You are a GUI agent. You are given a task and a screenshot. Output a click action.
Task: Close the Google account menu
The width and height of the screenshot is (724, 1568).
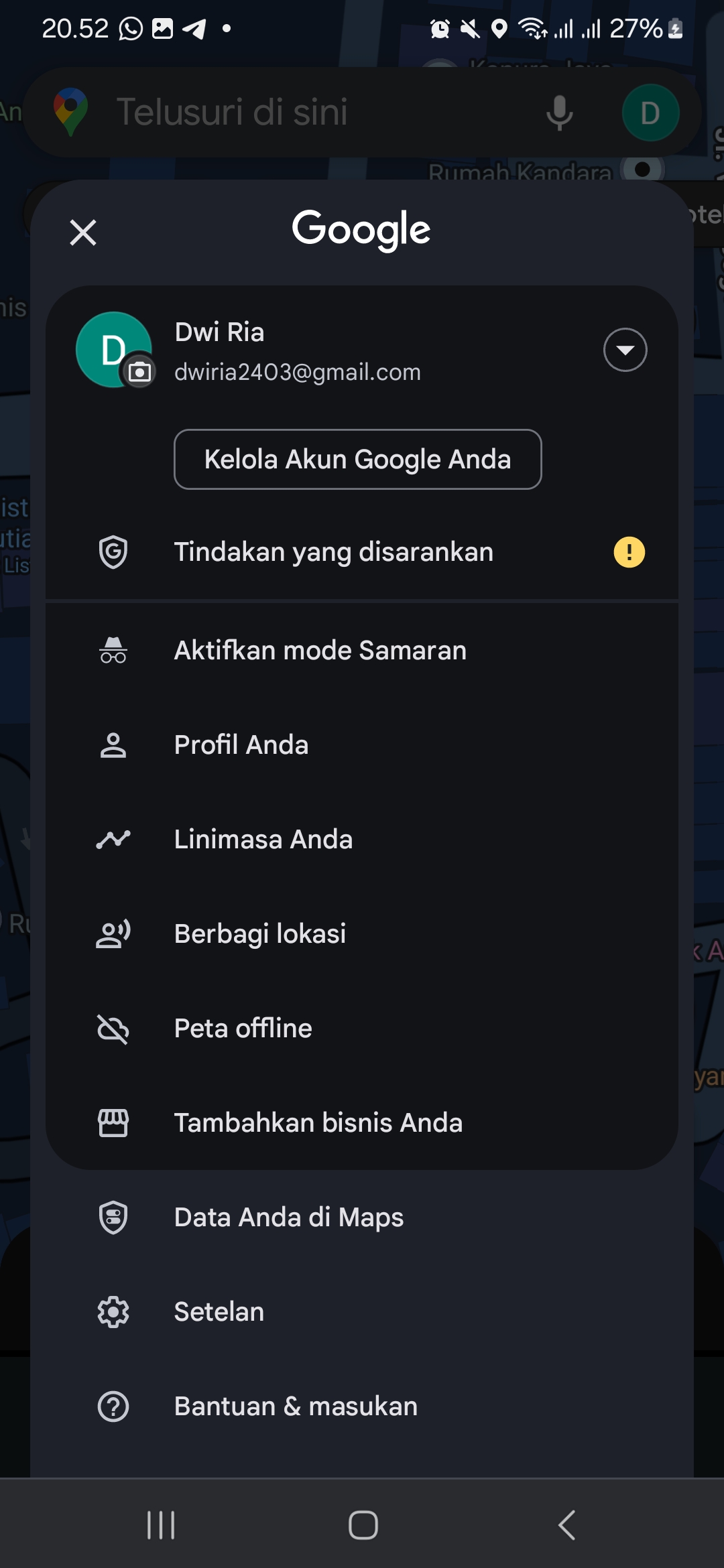(x=83, y=233)
